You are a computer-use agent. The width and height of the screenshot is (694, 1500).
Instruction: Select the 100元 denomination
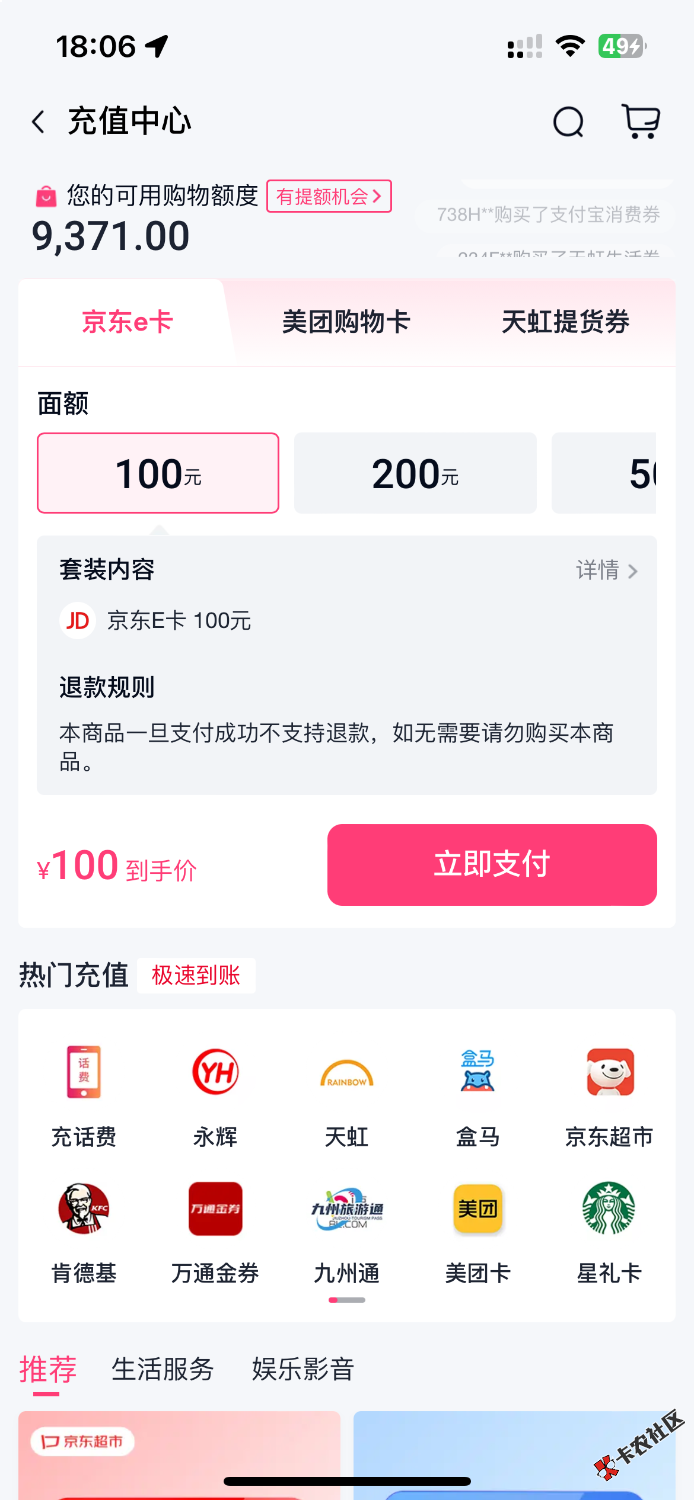158,474
